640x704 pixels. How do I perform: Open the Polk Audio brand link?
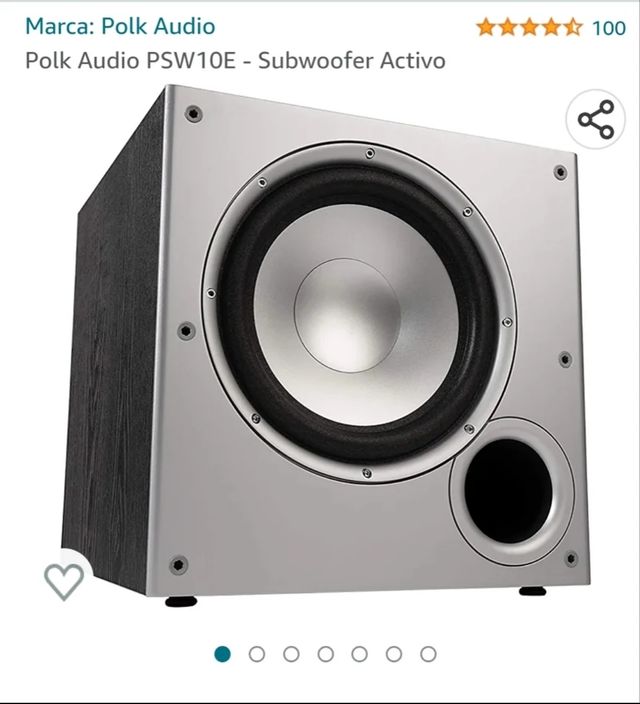coord(120,26)
